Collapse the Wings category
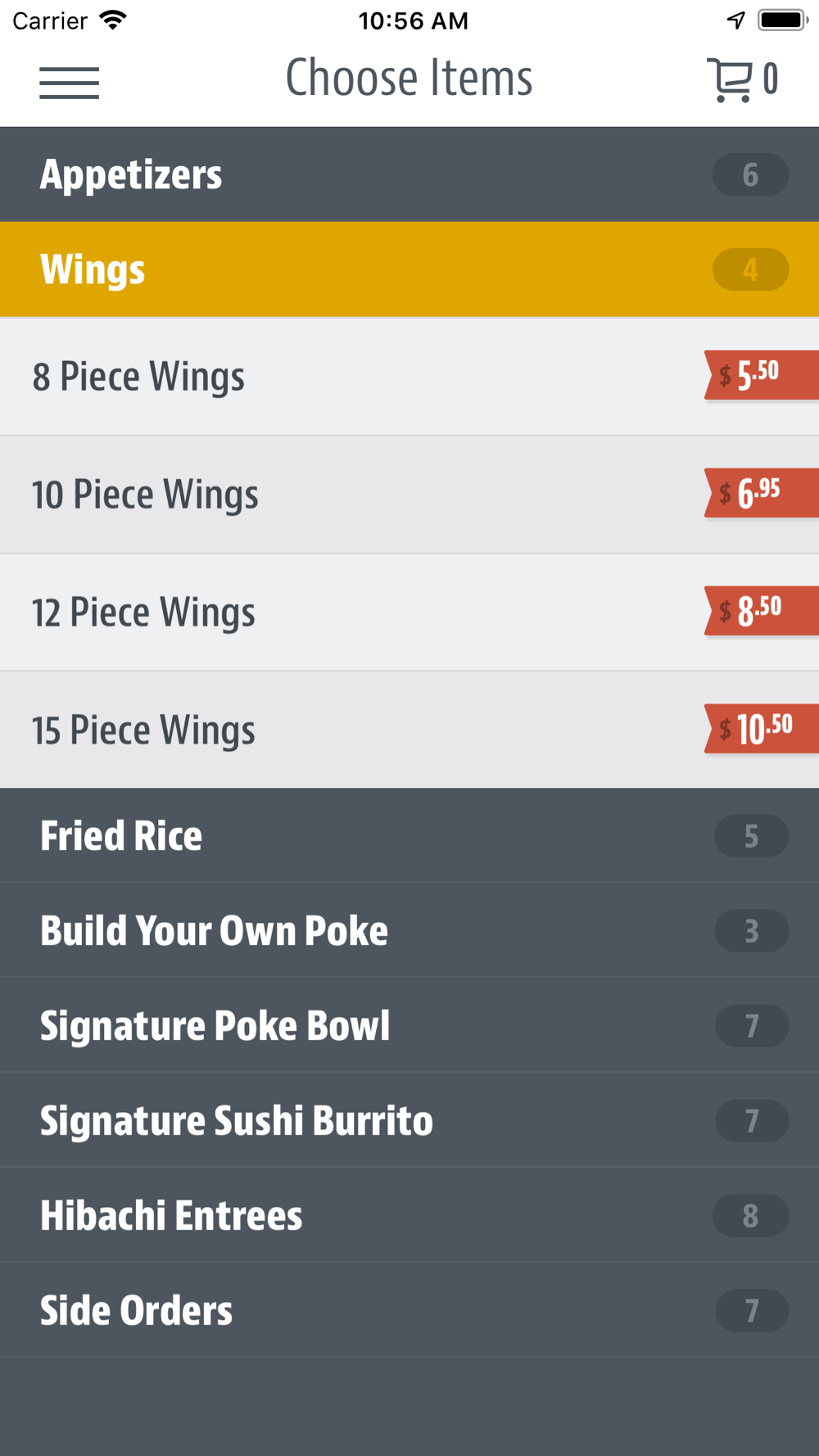Viewport: 819px width, 1456px height. 409,269
